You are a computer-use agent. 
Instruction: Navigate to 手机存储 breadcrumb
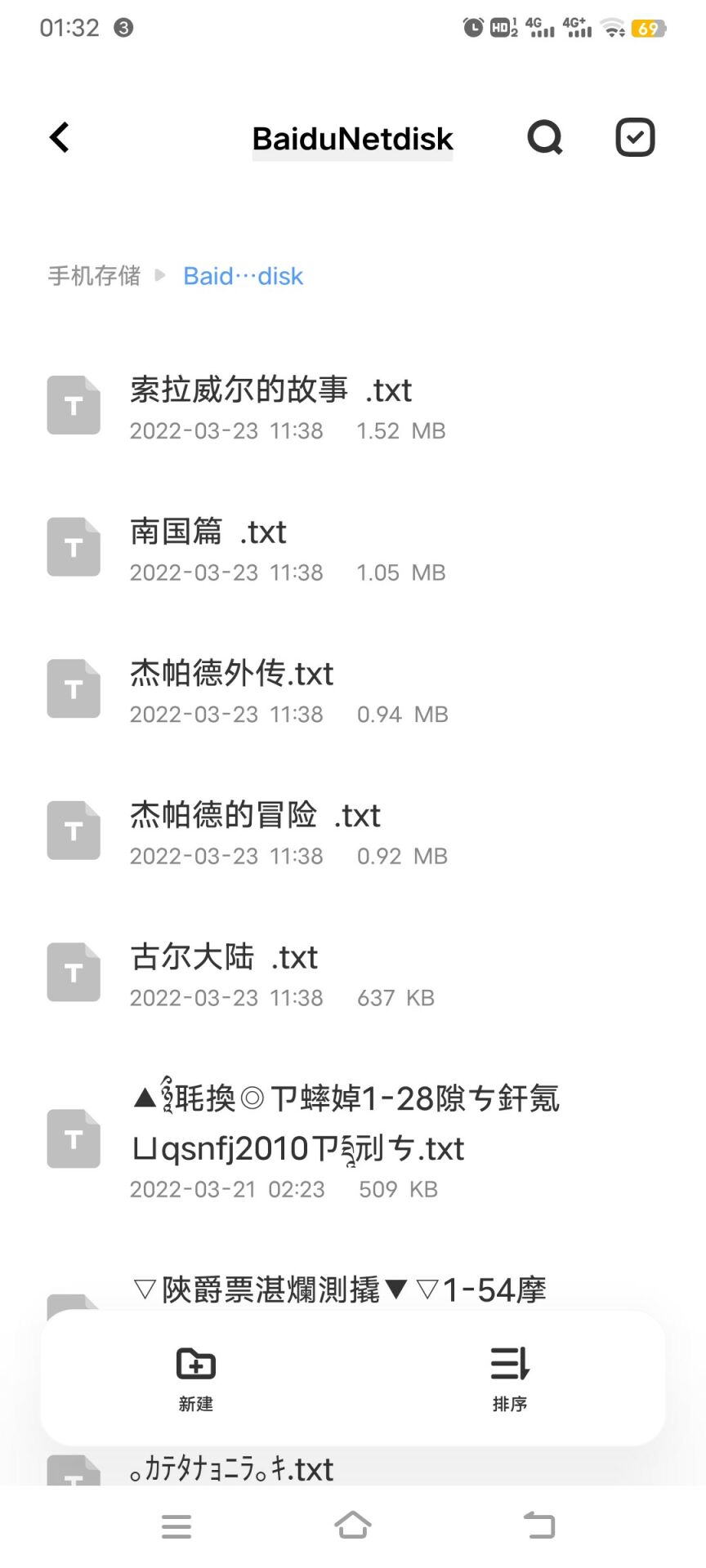coord(94,276)
